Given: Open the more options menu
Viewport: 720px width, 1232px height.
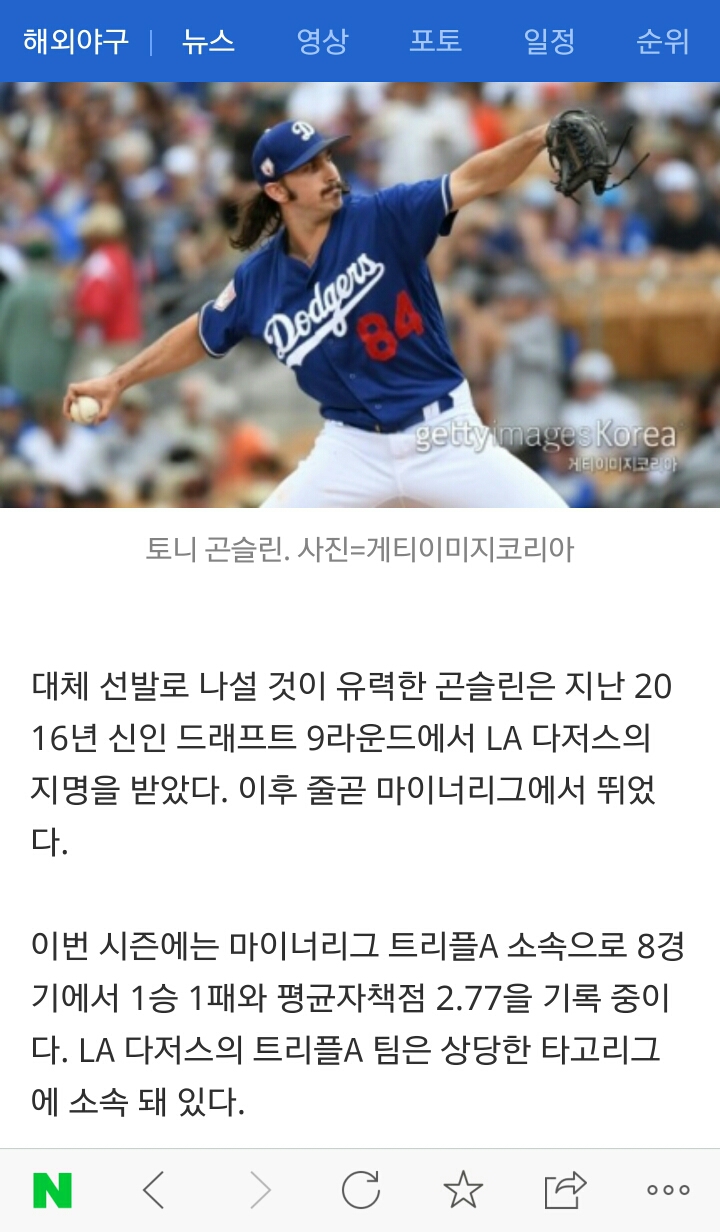Looking at the screenshot, I should (667, 1190).
